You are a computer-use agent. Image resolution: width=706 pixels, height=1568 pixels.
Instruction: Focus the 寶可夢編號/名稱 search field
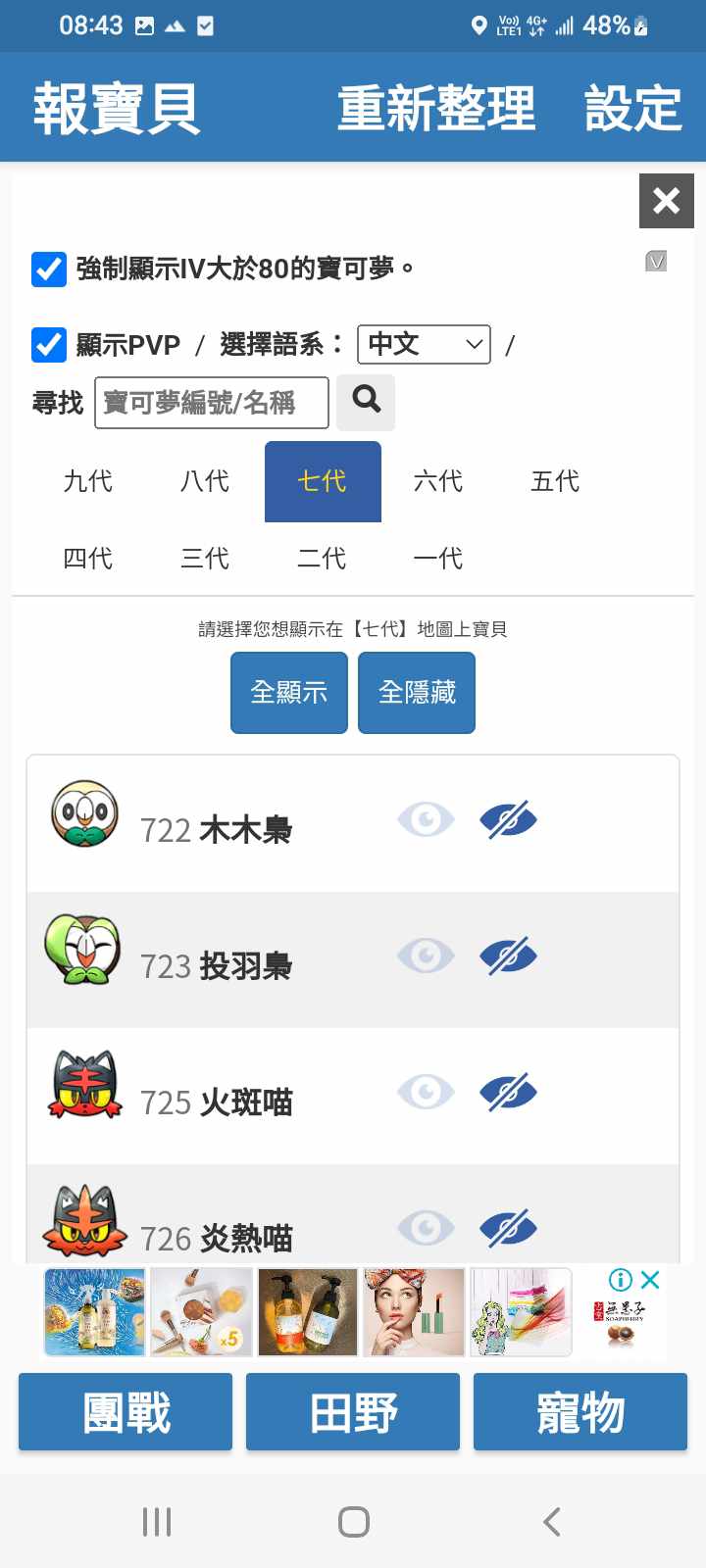(211, 403)
